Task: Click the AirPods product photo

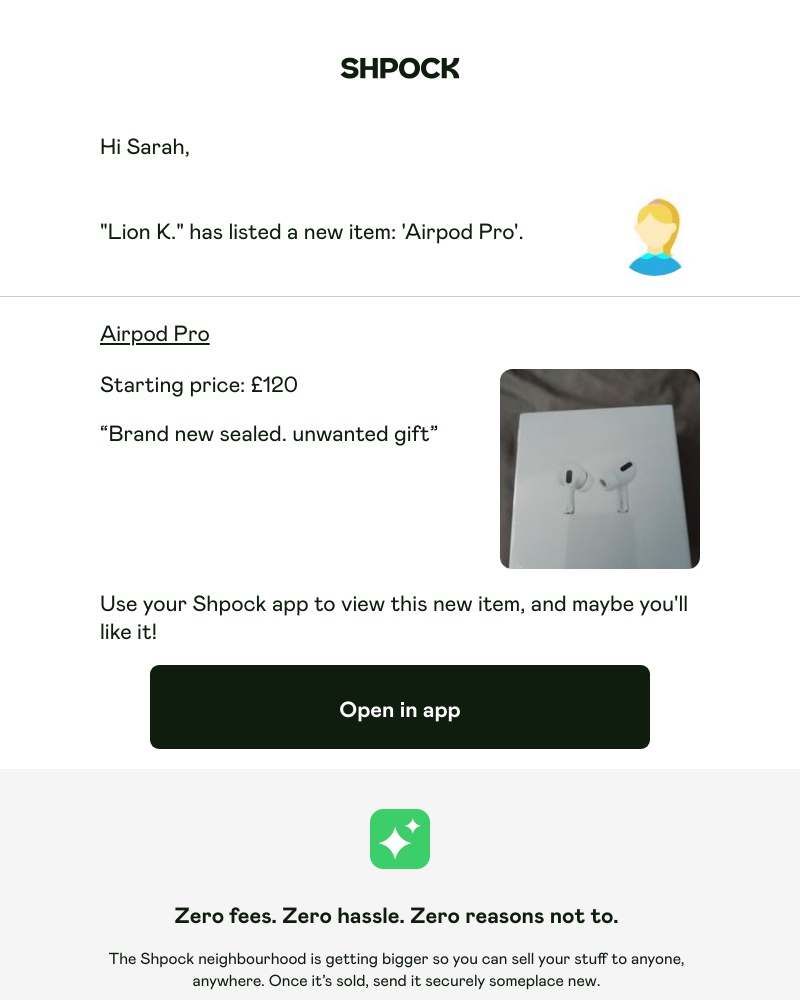Action: pos(599,468)
